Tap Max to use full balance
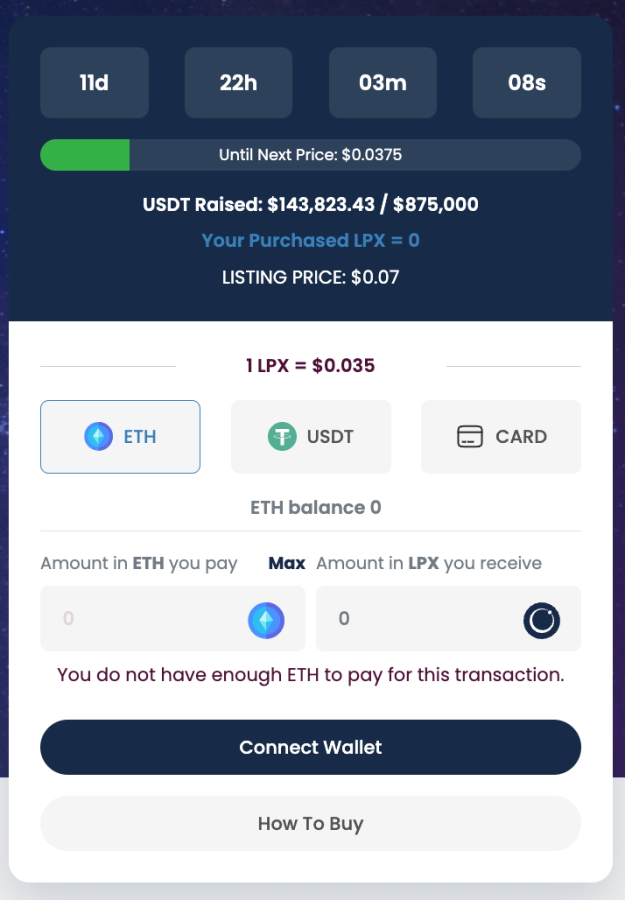Screen dimensions: 625x900 tap(286, 563)
